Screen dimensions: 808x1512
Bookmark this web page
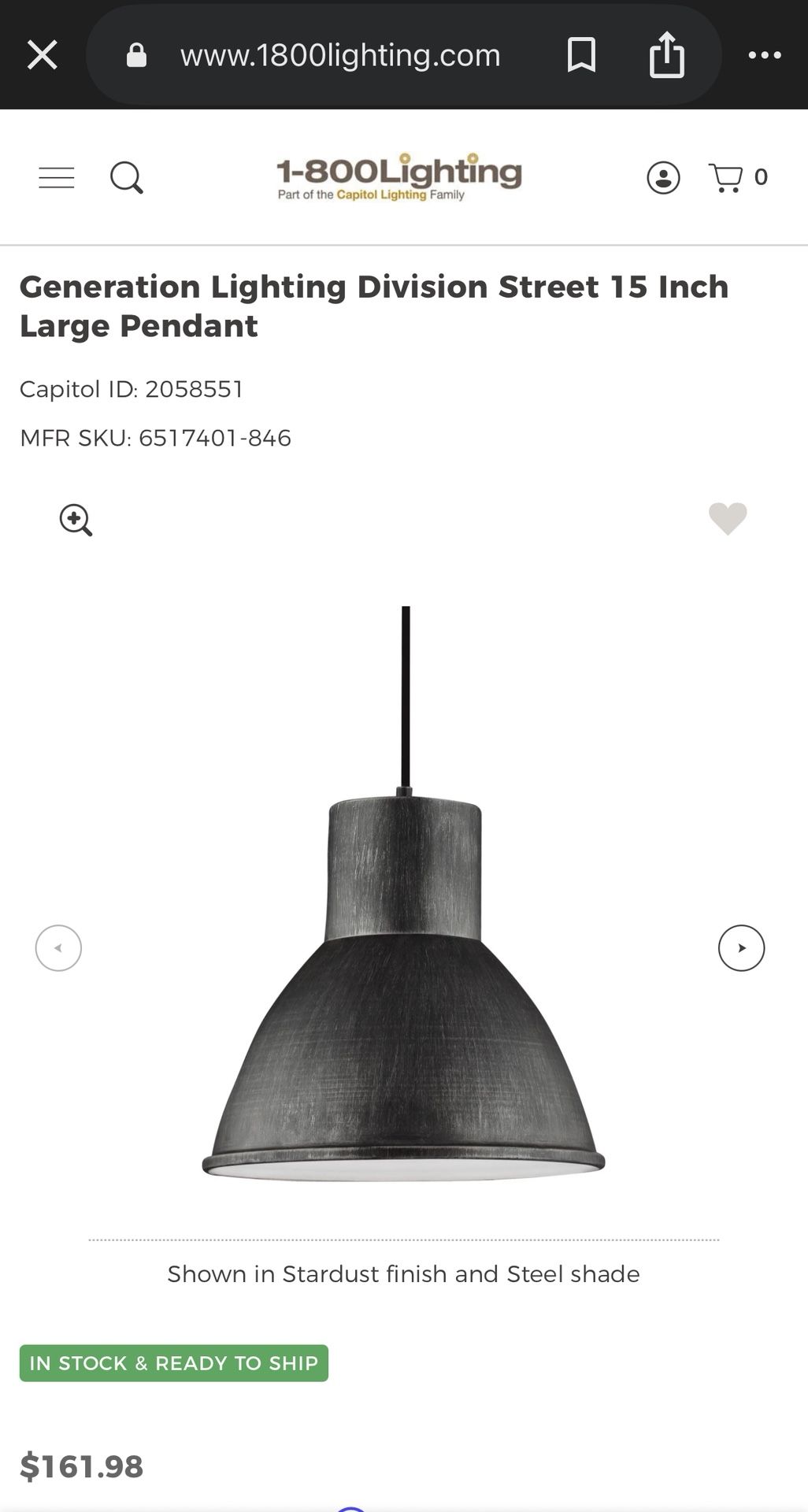click(x=581, y=55)
